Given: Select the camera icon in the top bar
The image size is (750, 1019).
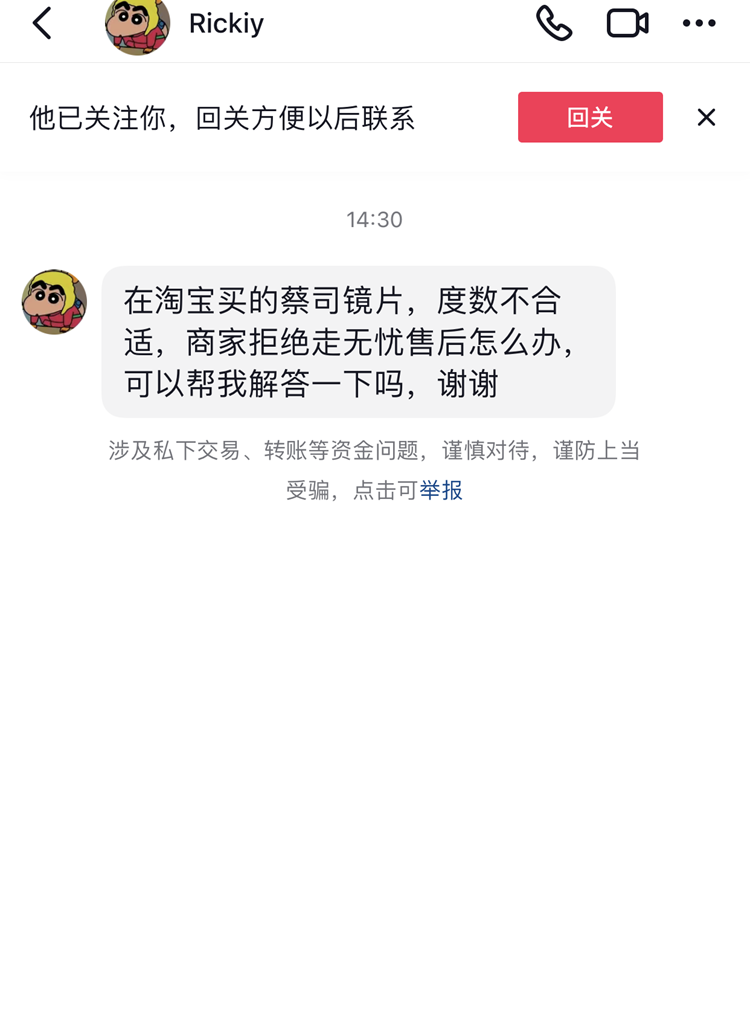Looking at the screenshot, I should point(626,24).
